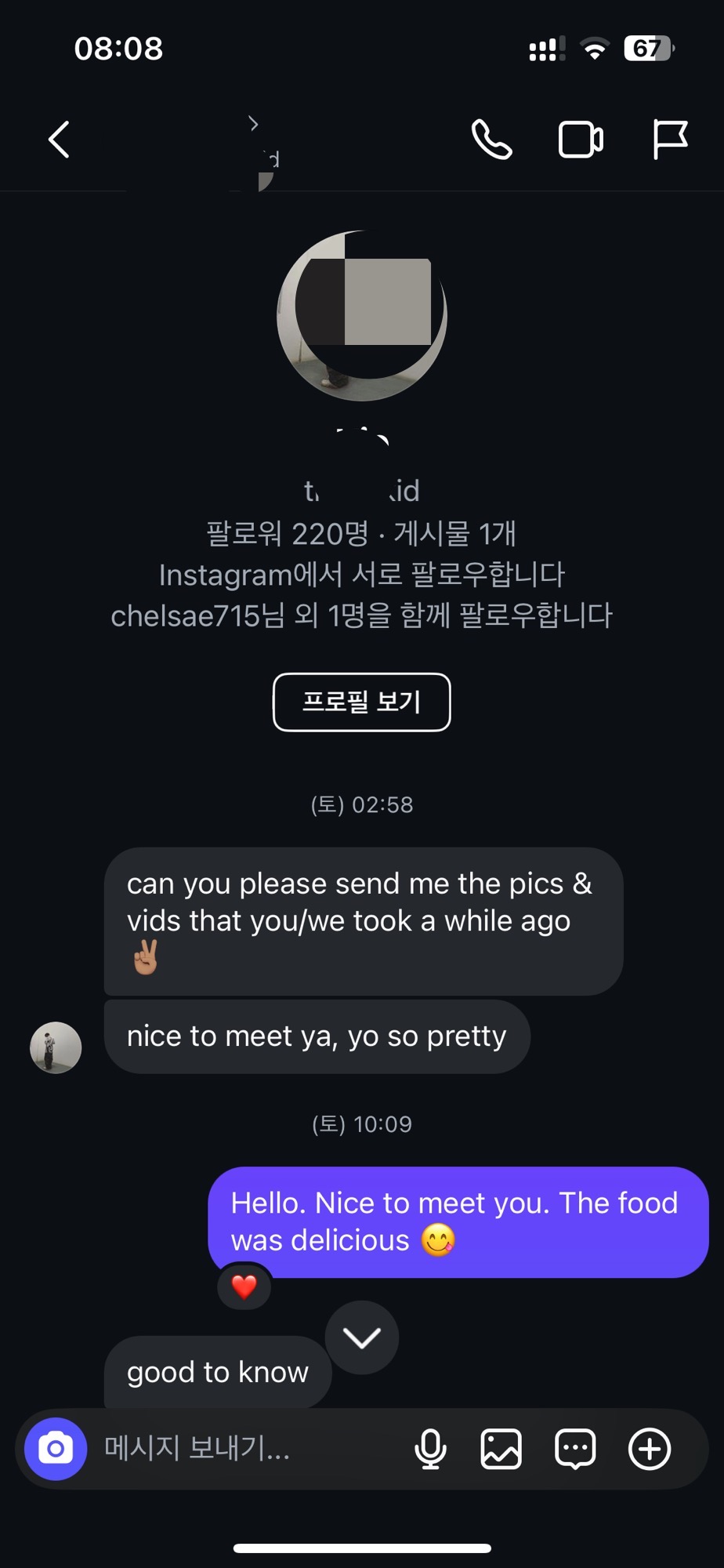This screenshot has height=1568, width=724.
Task: Start a video call
Action: pyautogui.click(x=581, y=140)
